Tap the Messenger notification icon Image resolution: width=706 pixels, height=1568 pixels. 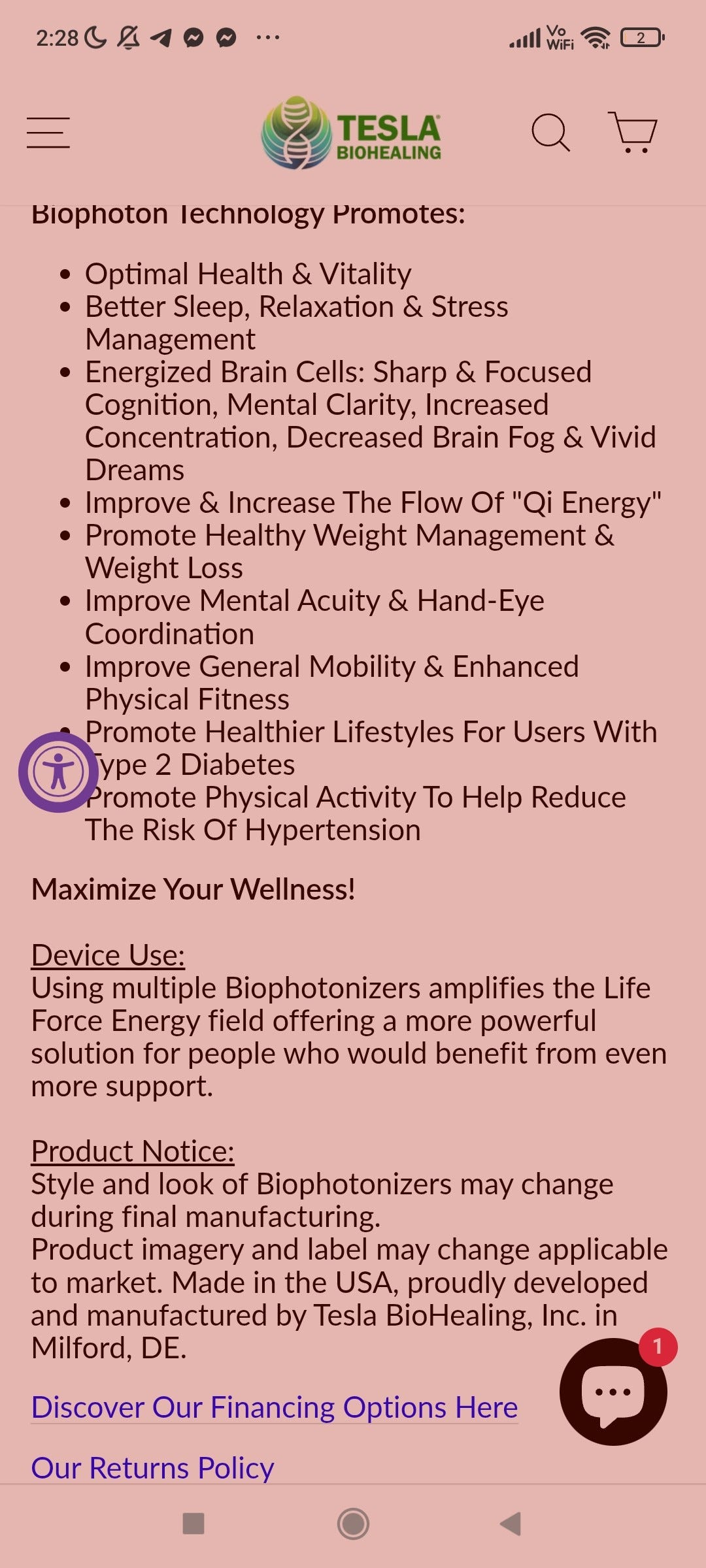193,38
